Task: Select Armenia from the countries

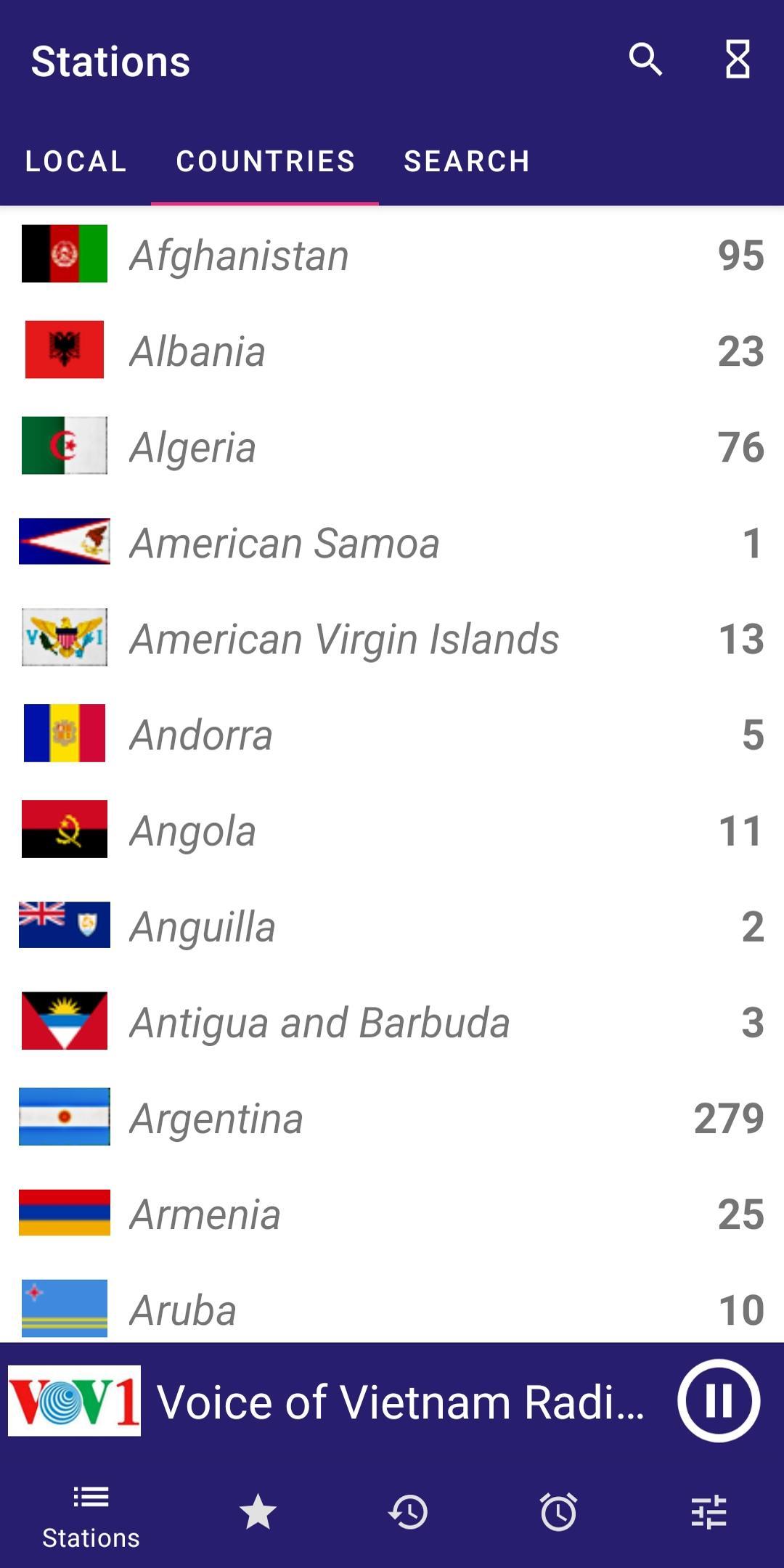Action: pos(392,1212)
